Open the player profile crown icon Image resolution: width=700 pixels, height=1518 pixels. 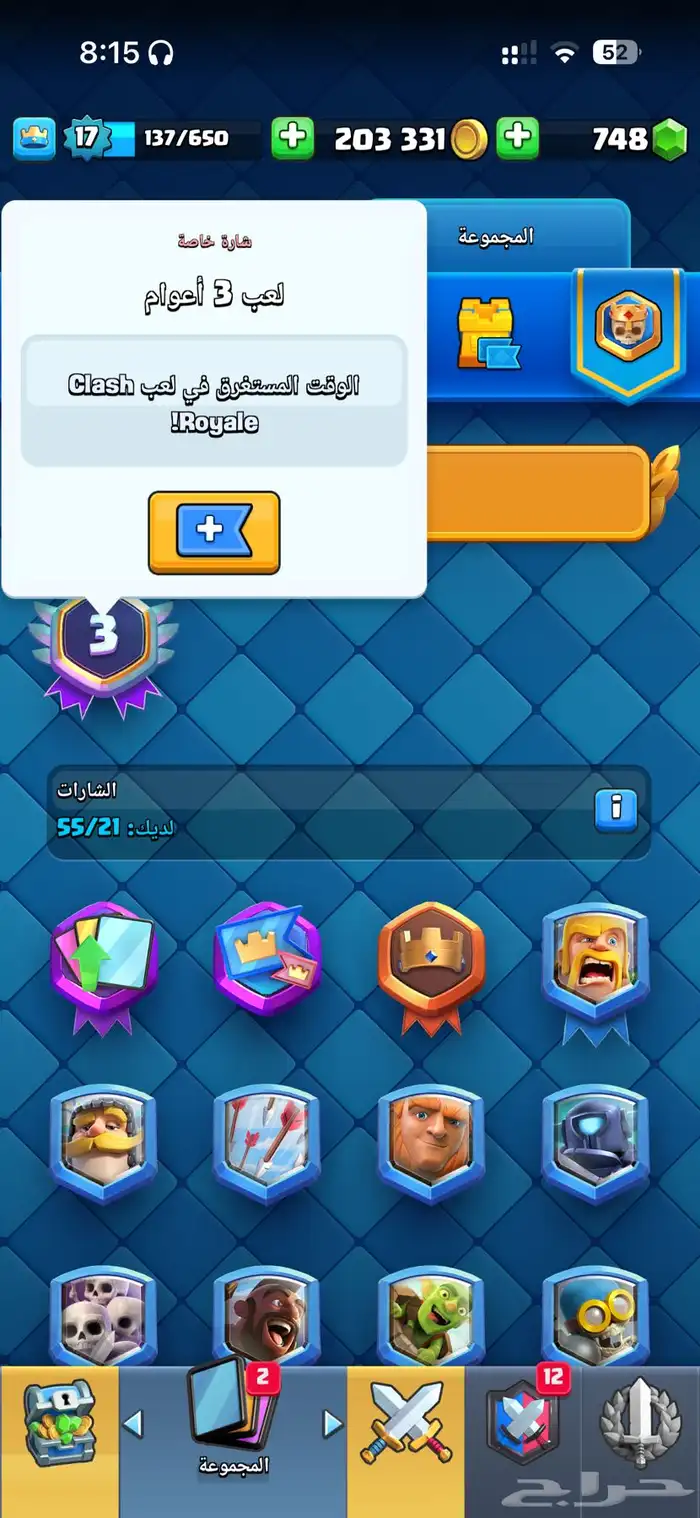tap(35, 139)
